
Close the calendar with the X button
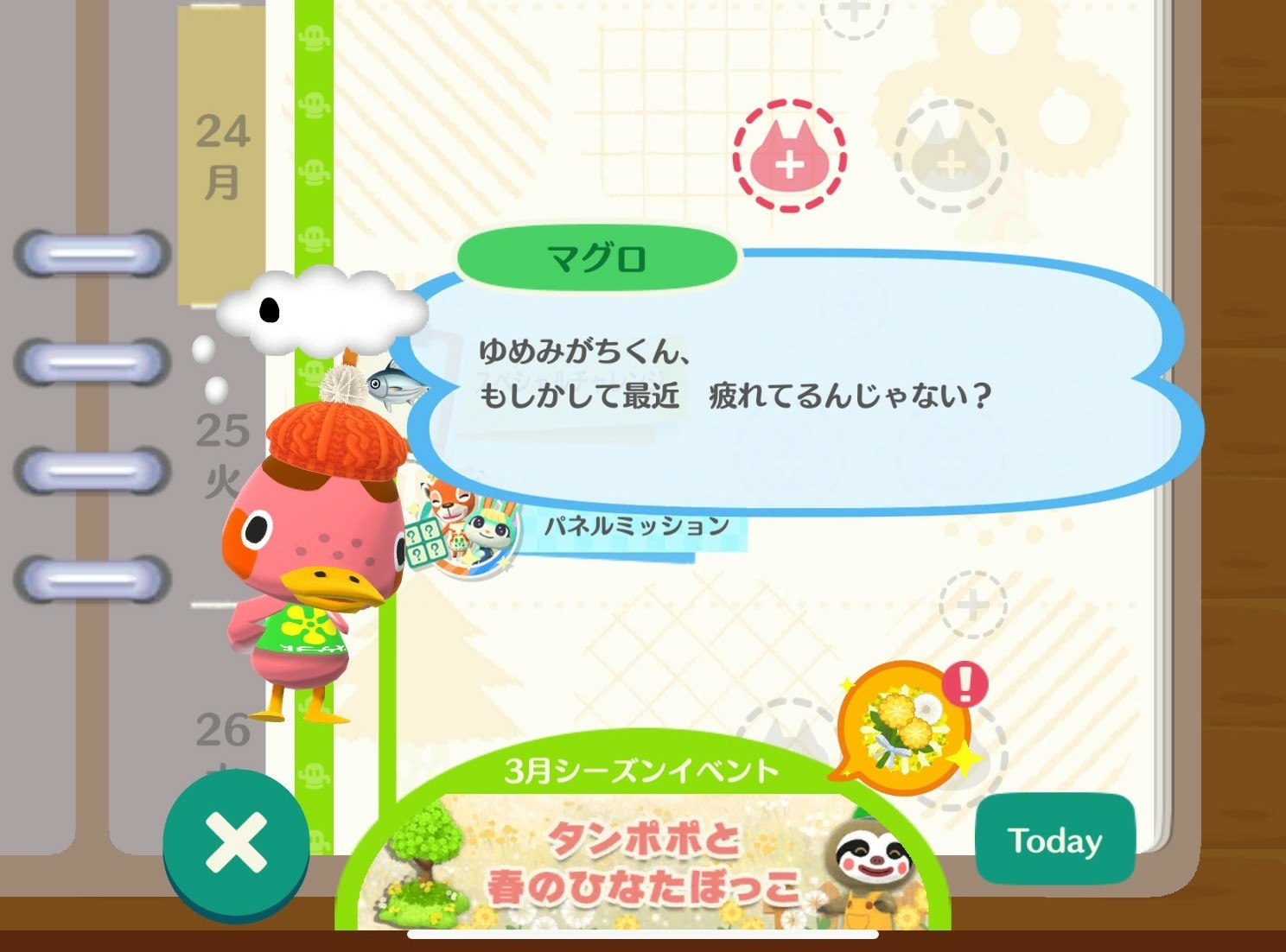(x=235, y=843)
